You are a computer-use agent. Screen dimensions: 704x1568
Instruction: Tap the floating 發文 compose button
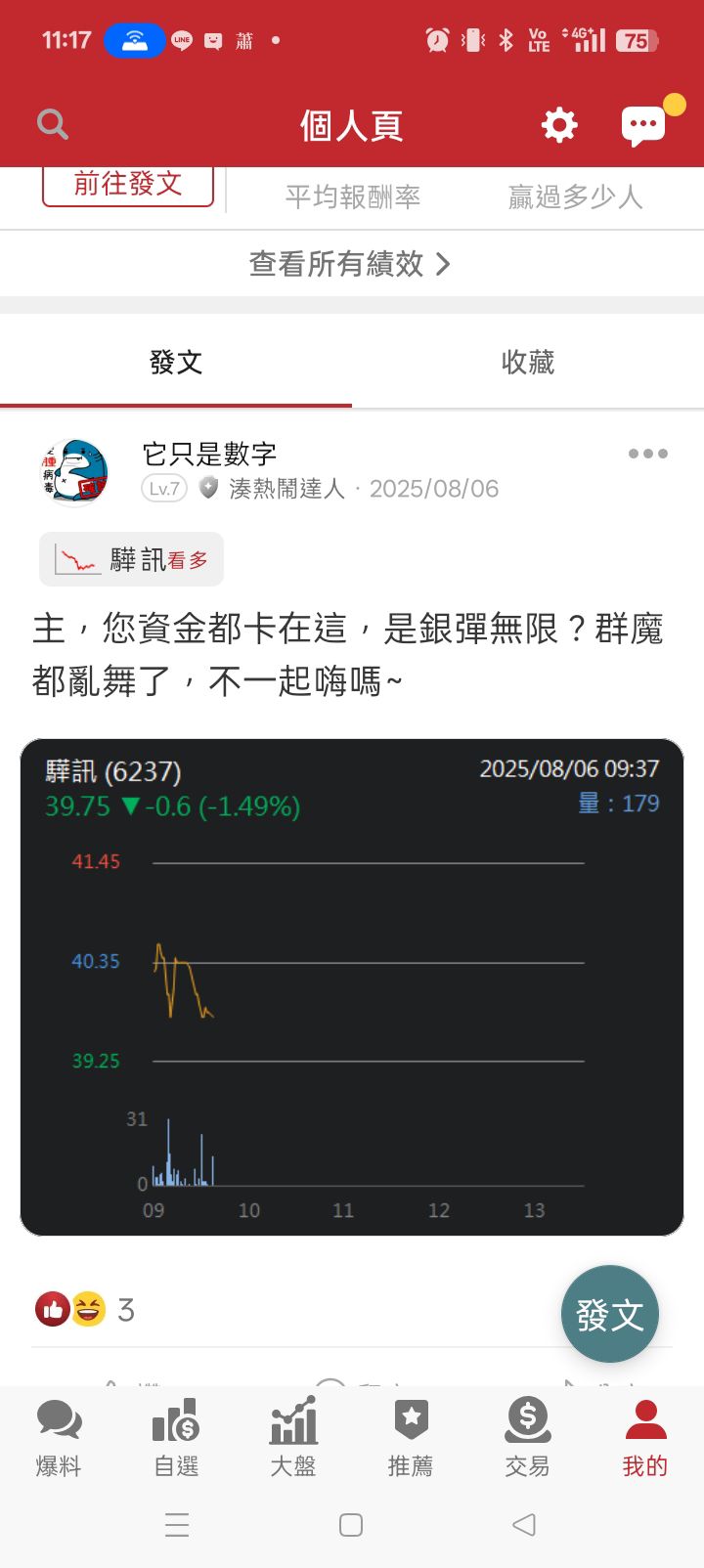609,1314
